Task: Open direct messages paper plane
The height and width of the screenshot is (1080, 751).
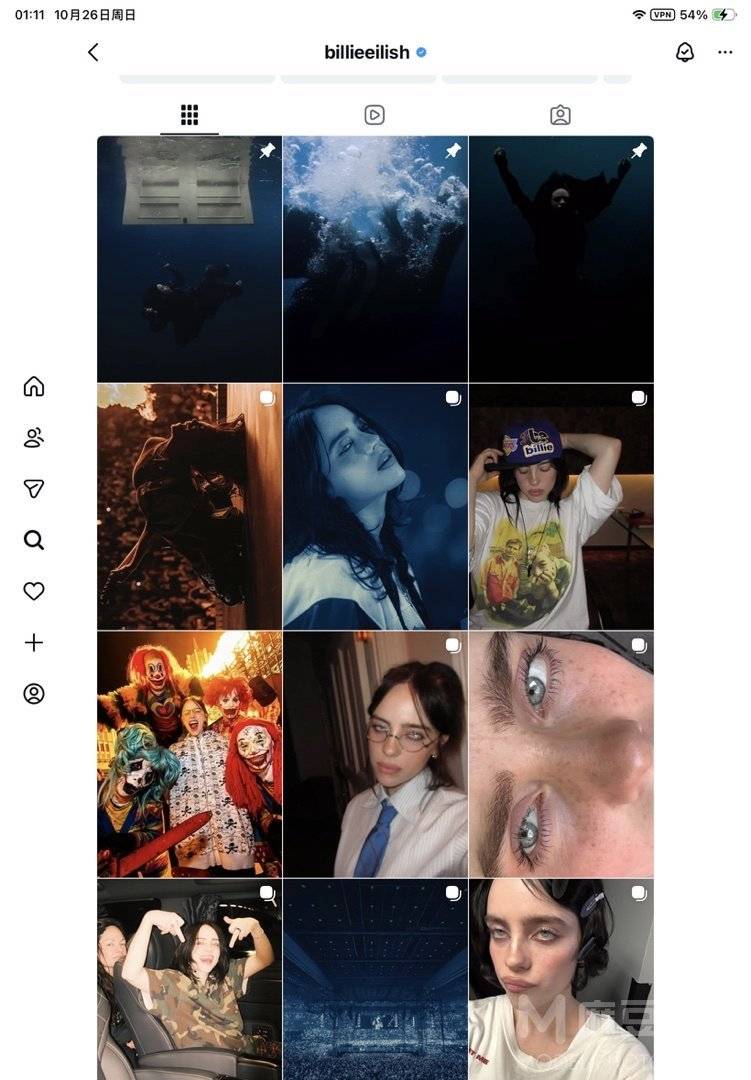Action: coord(34,488)
